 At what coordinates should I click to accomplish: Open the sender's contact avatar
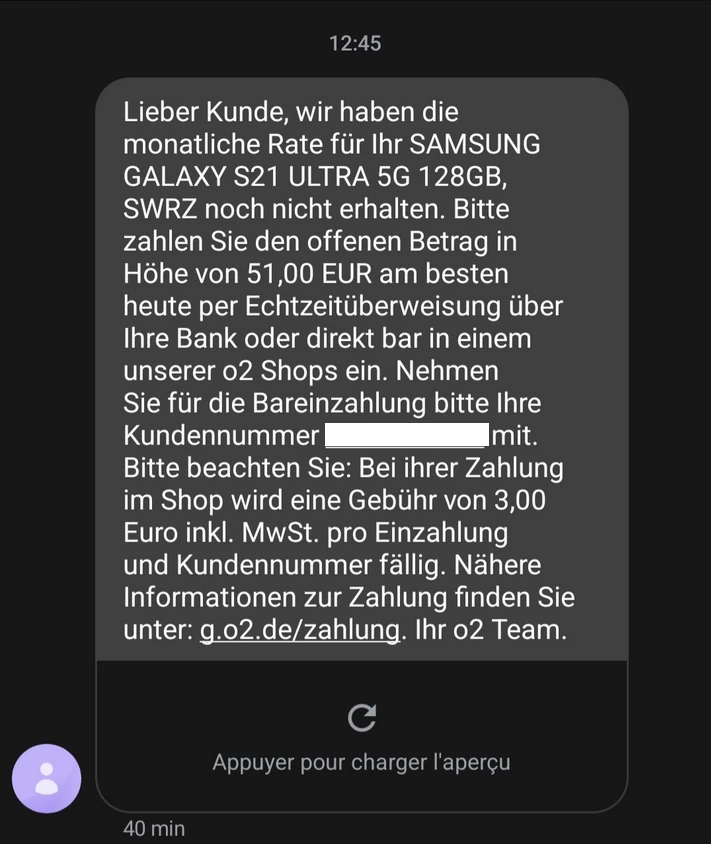pos(46,778)
